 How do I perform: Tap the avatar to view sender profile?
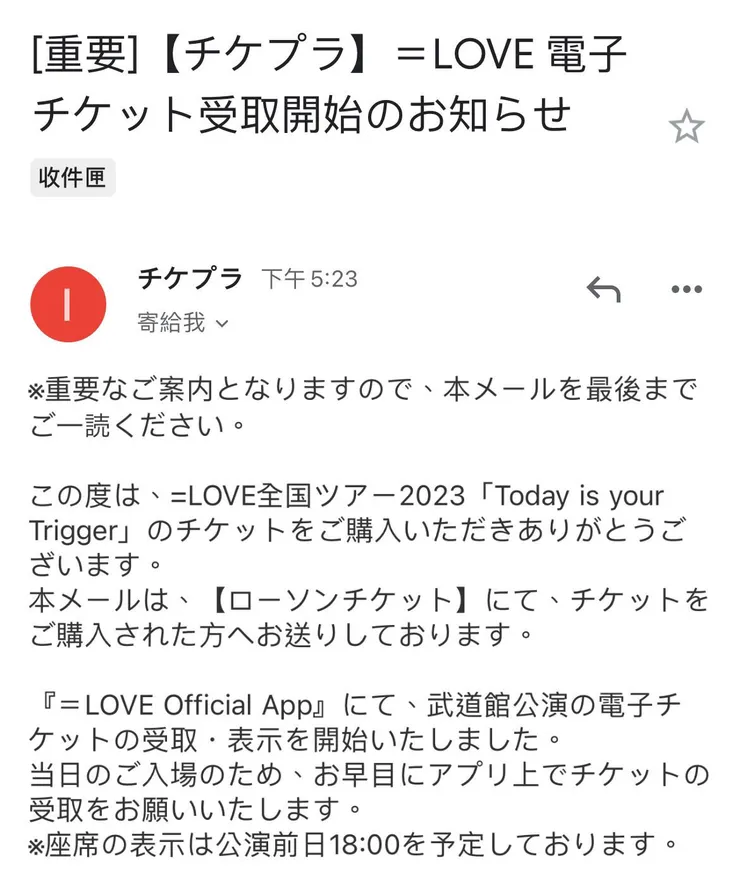point(69,305)
